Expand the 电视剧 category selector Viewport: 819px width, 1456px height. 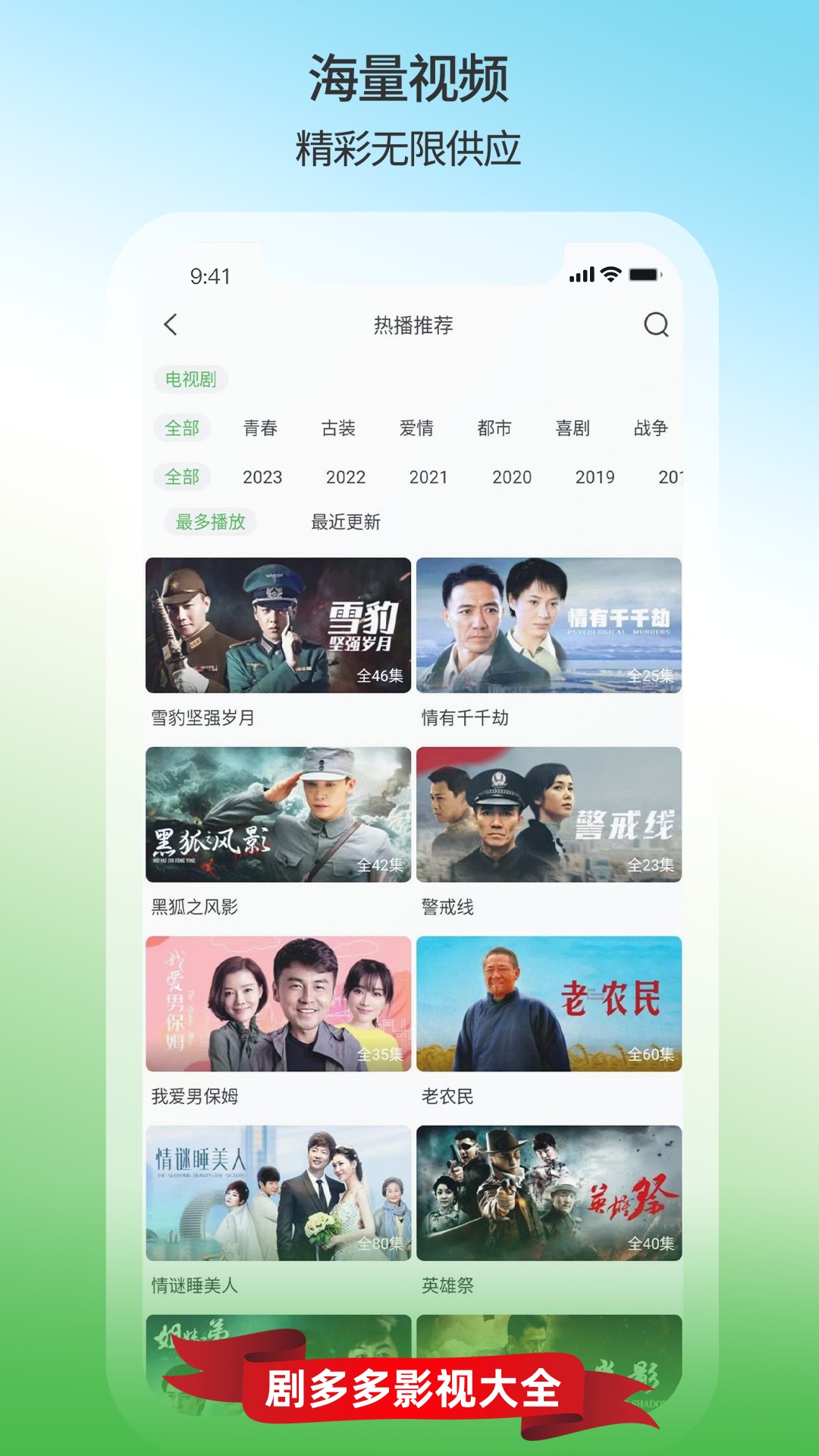tap(190, 380)
